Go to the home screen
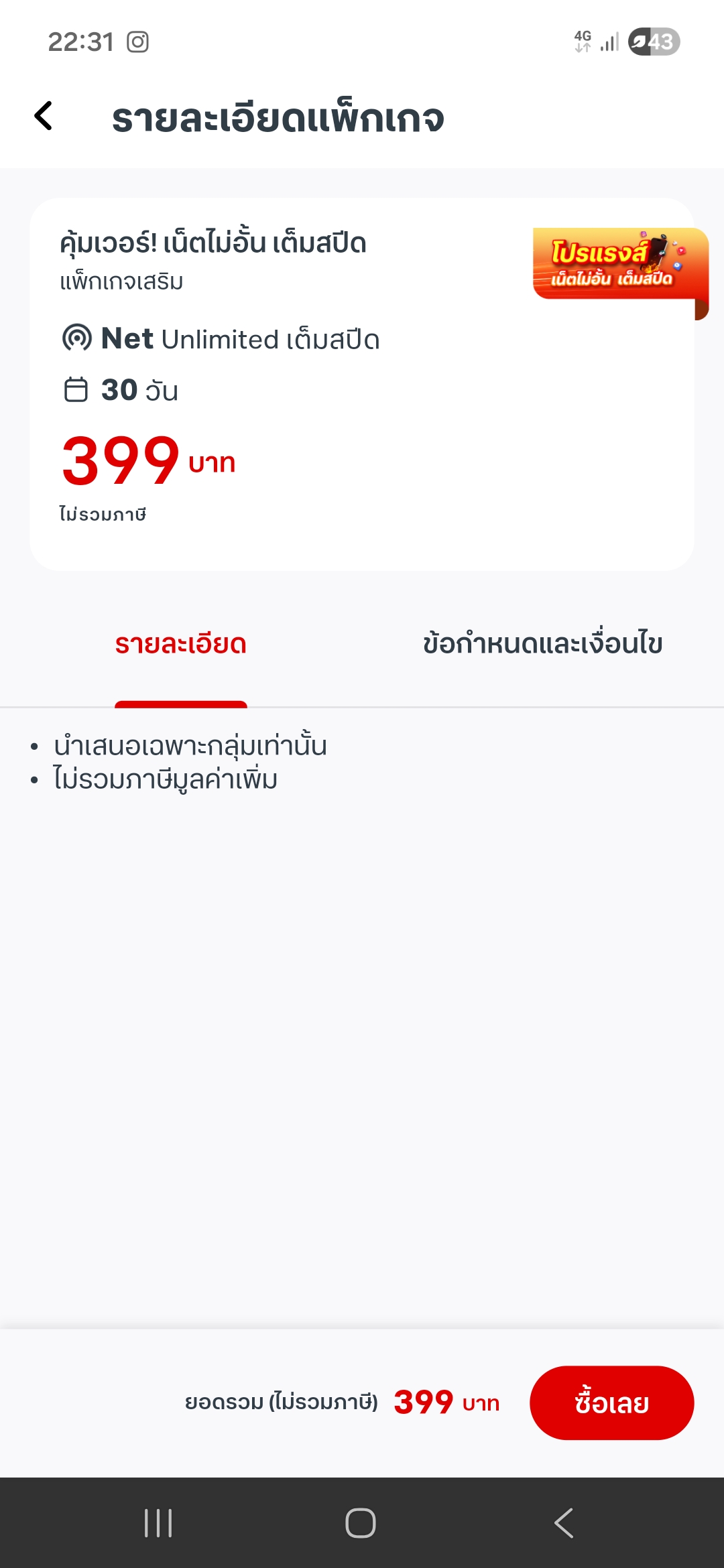 [x=361, y=1523]
